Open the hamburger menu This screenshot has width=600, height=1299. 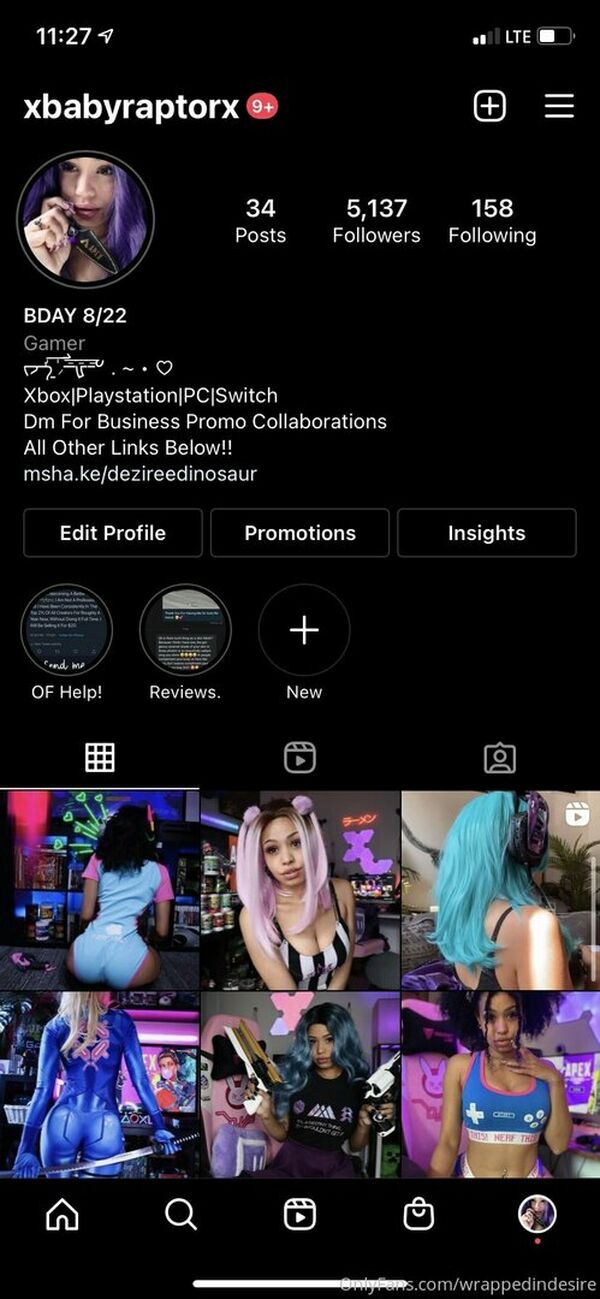pyautogui.click(x=559, y=106)
